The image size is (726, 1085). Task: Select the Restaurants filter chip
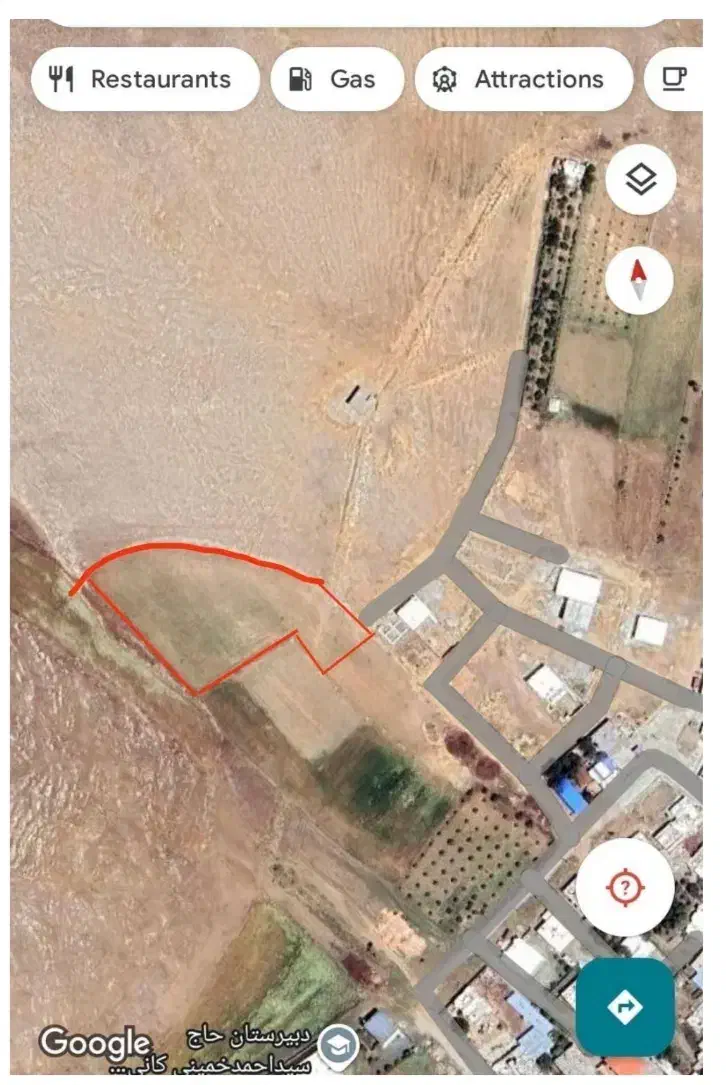tap(145, 79)
